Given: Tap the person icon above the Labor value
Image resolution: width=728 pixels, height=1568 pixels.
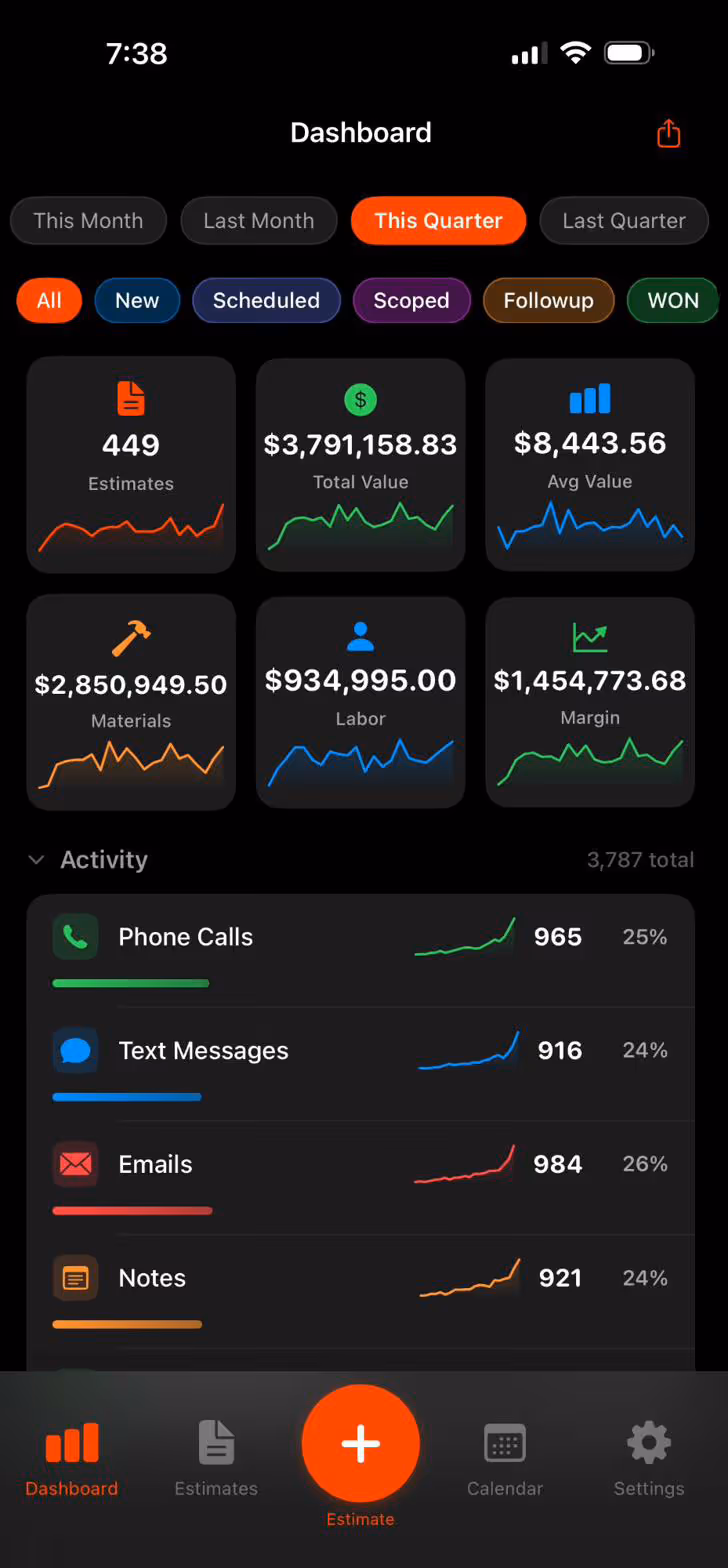Looking at the screenshot, I should [360, 636].
